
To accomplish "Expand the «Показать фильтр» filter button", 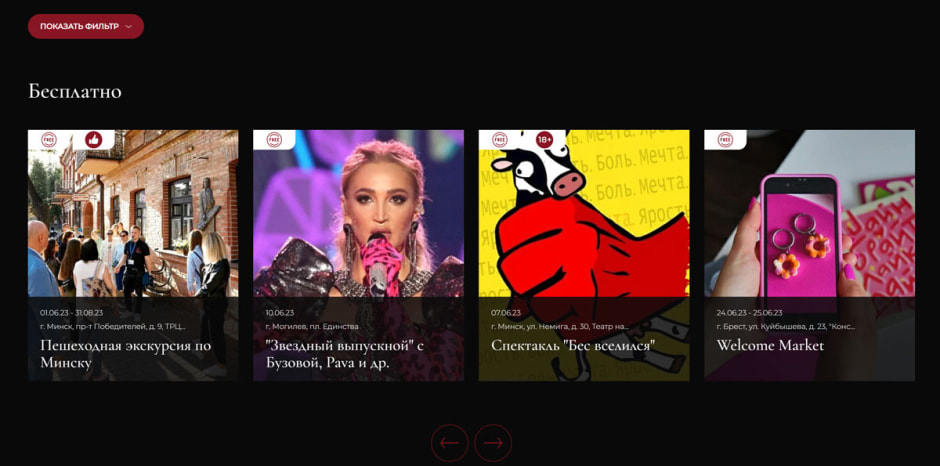I will [x=85, y=26].
